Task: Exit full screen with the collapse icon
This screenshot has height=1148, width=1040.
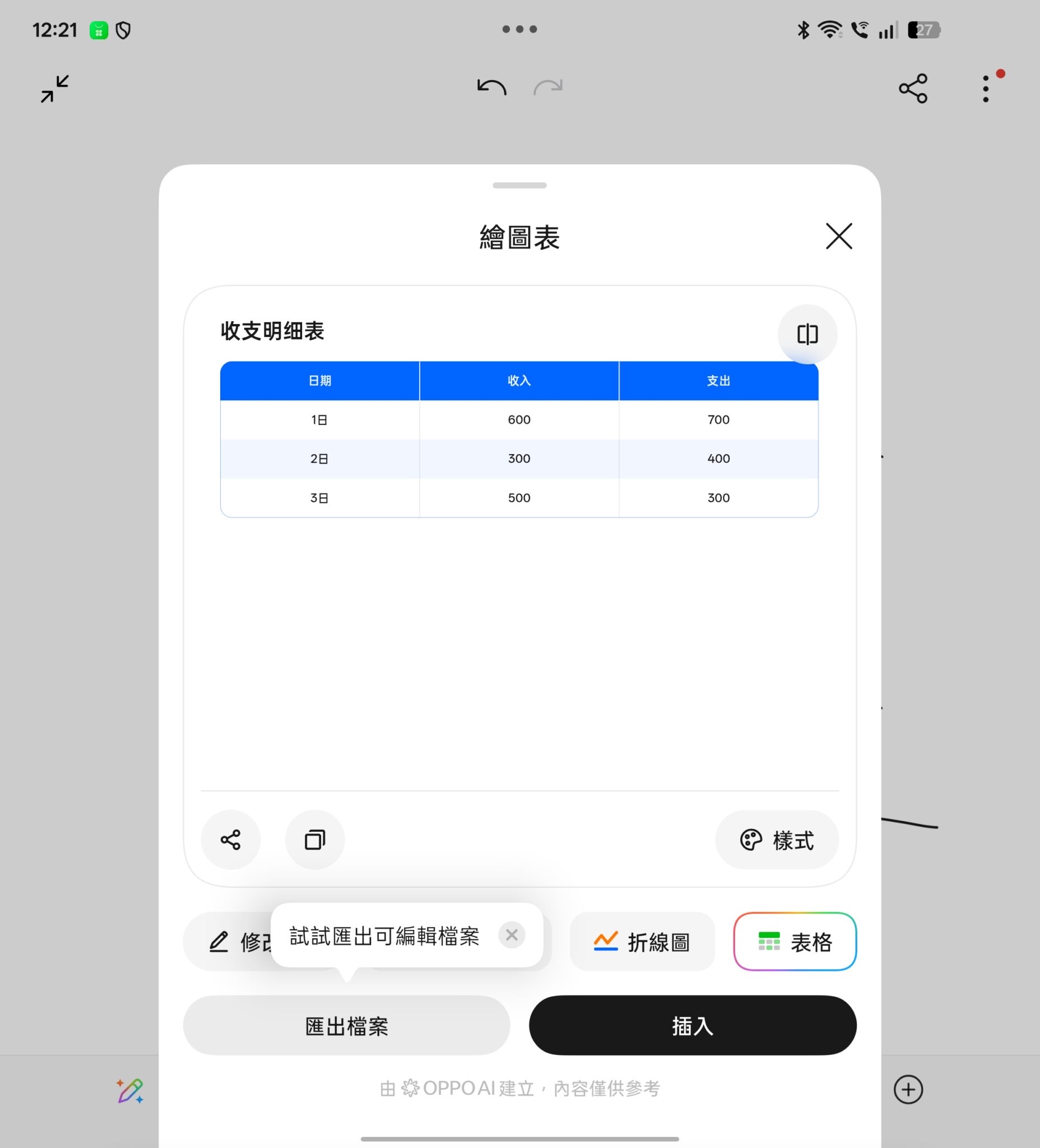Action: 55,89
